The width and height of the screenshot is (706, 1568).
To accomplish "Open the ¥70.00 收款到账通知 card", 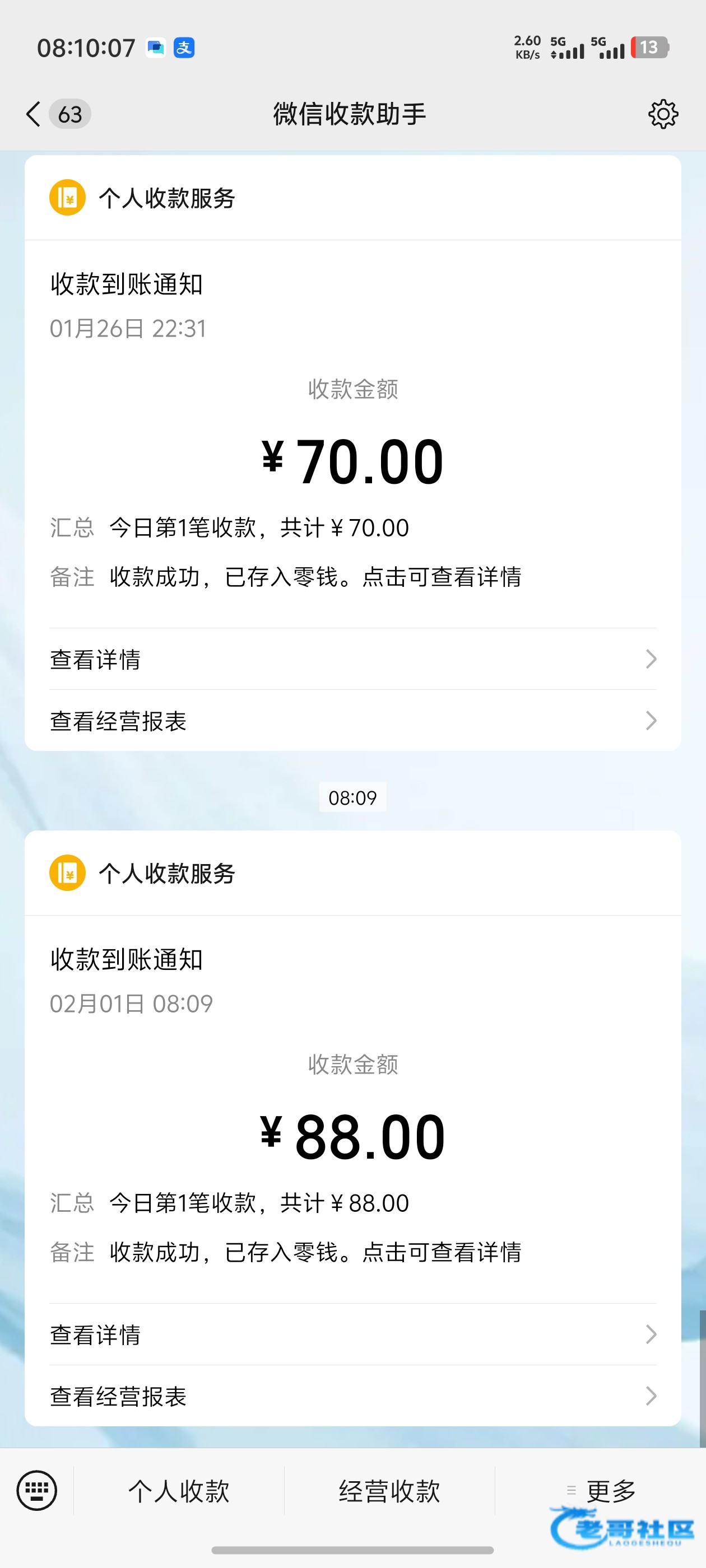I will (352, 452).
